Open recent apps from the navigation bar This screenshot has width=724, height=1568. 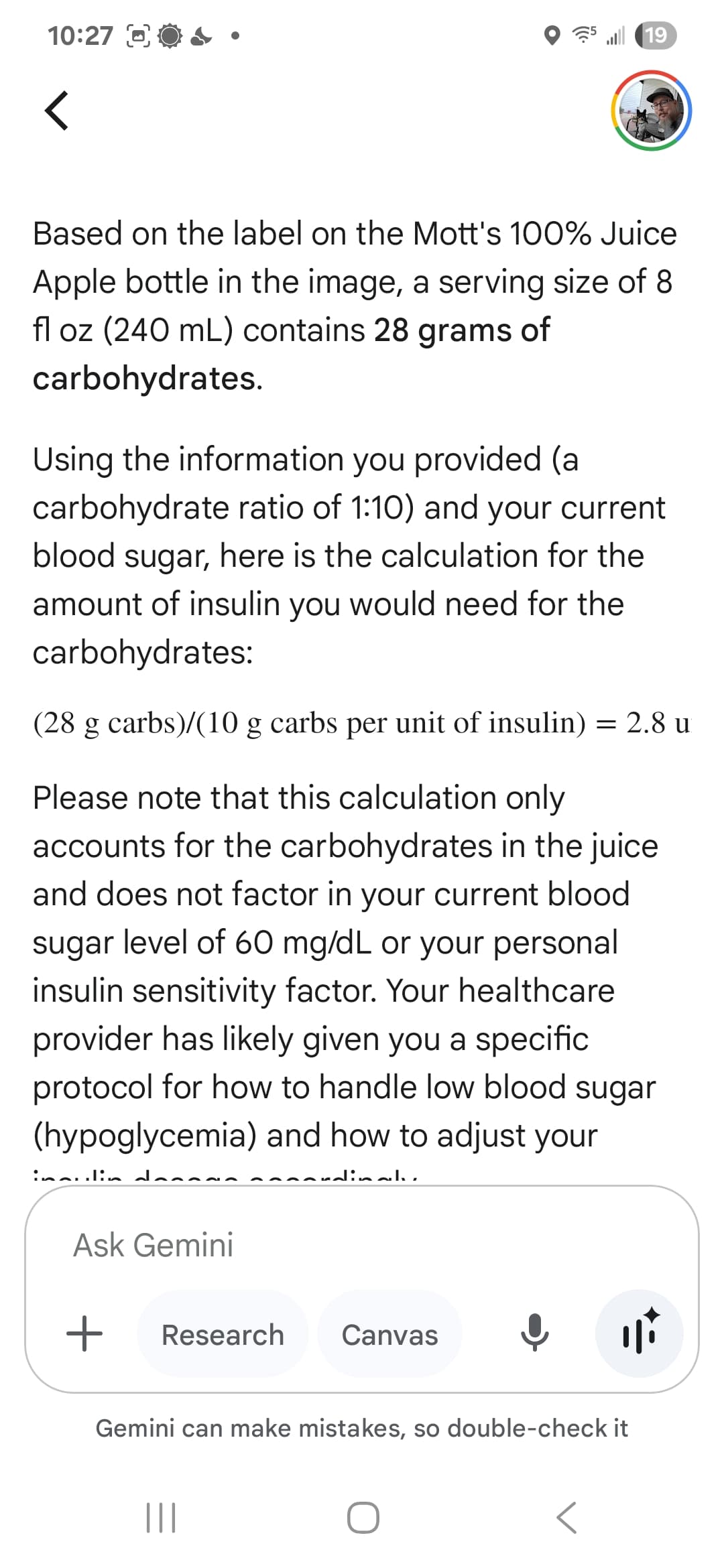(x=161, y=1518)
